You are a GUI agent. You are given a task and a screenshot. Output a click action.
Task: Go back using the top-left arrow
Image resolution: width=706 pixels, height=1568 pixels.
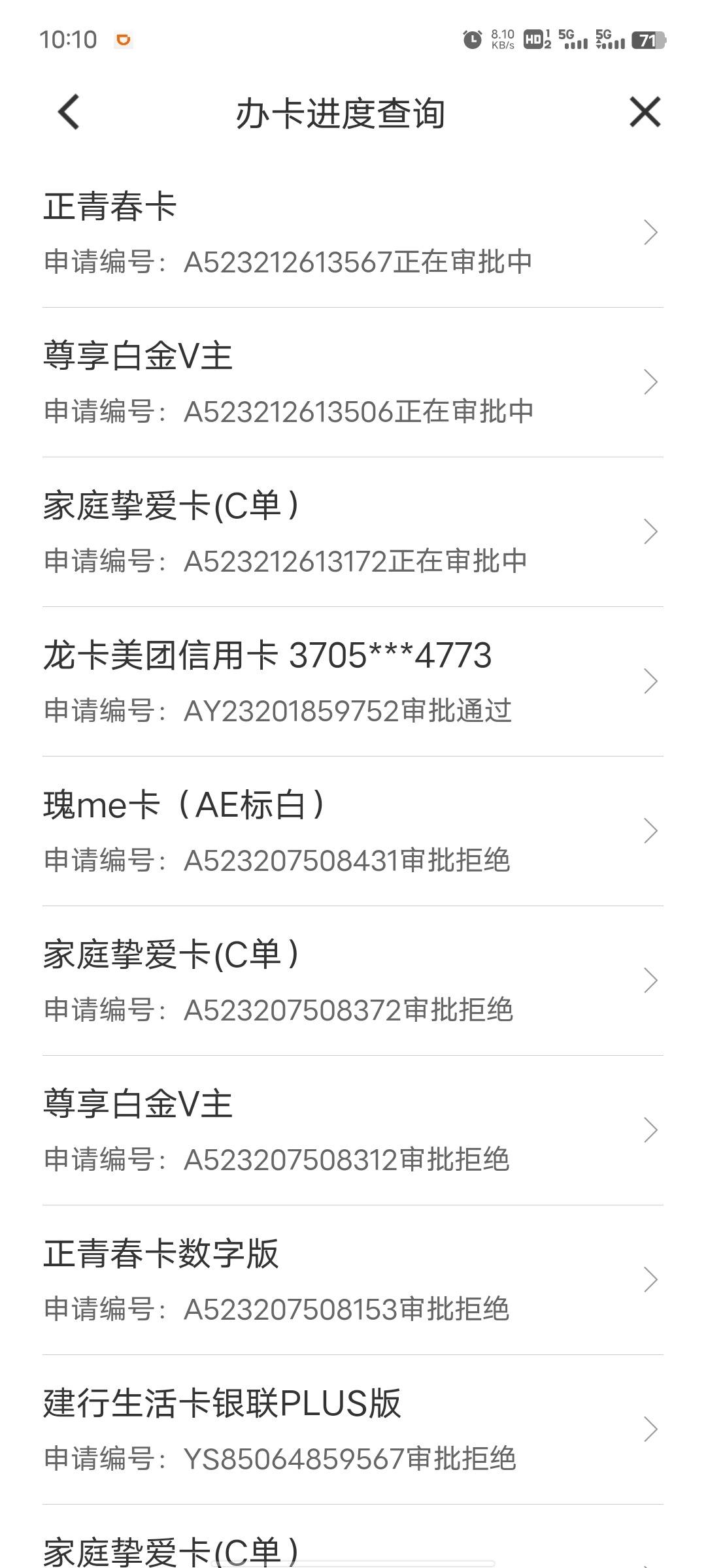pos(69,112)
